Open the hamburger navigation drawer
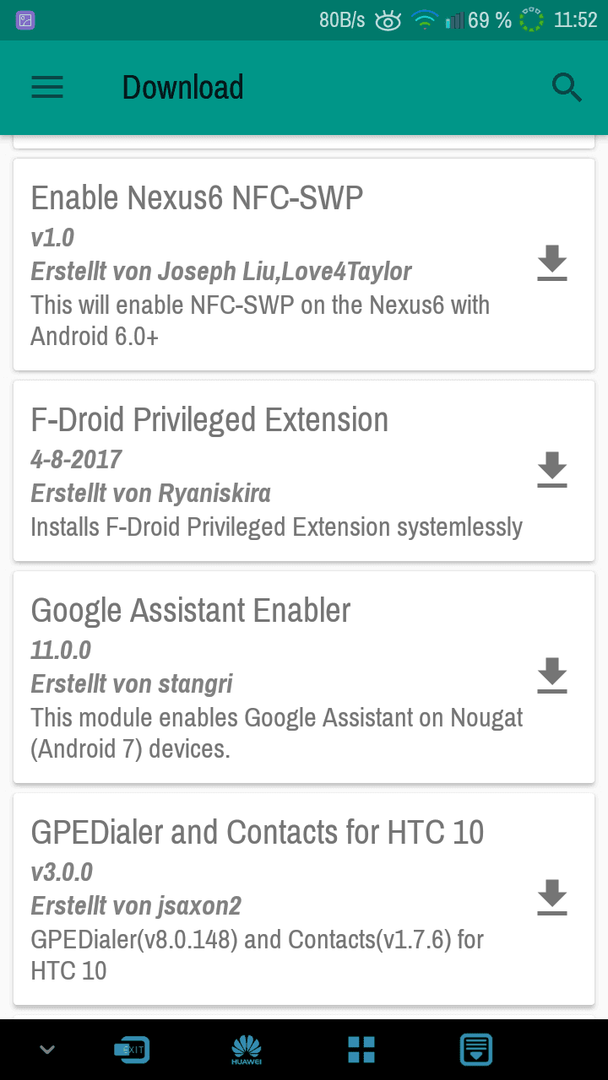The image size is (608, 1080). [48, 87]
